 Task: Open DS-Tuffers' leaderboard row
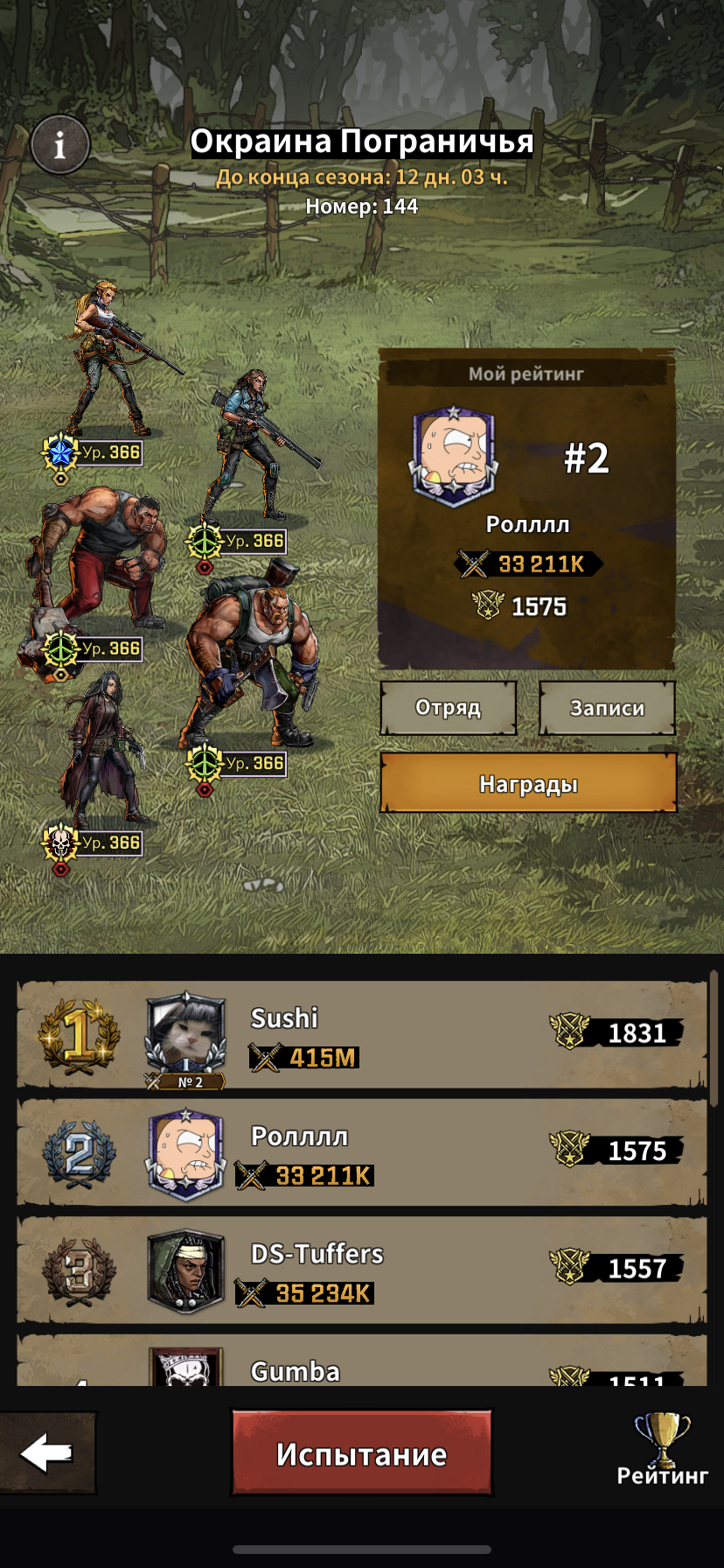coord(362,1270)
